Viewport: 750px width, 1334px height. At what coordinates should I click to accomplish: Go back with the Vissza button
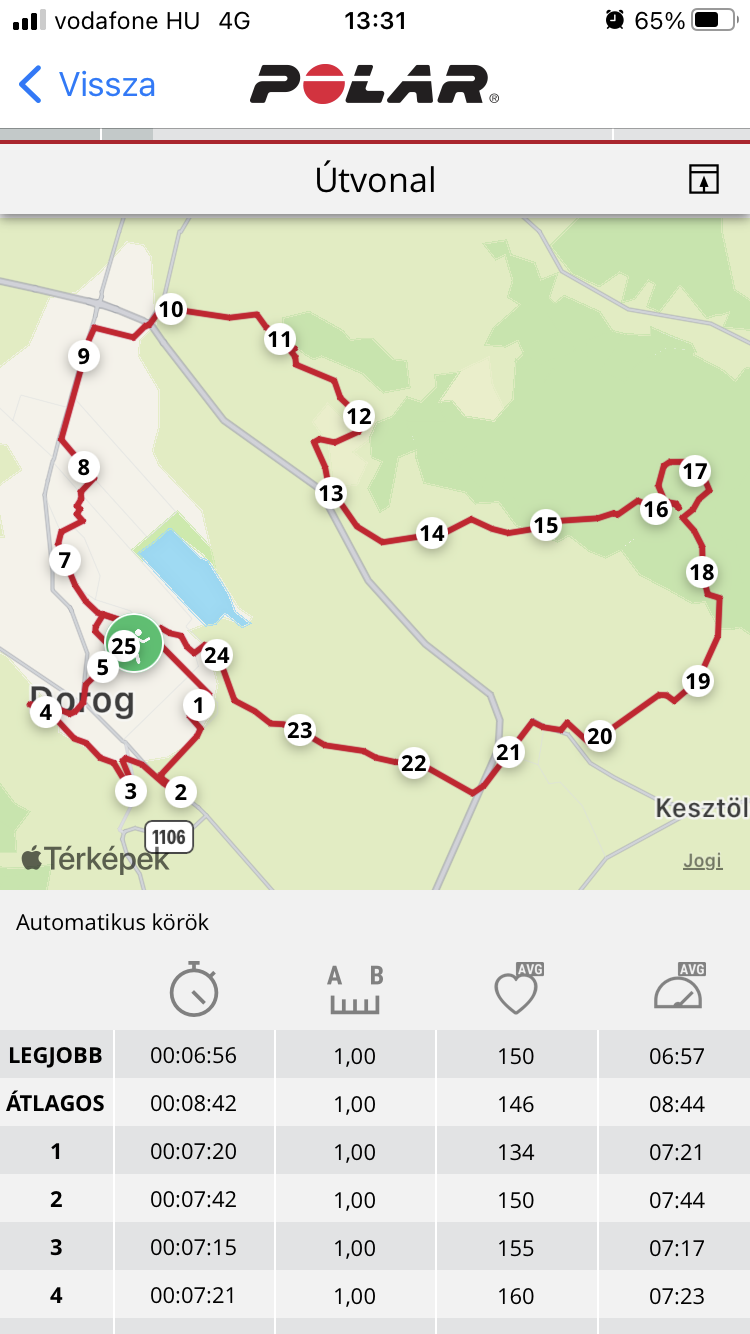(88, 84)
